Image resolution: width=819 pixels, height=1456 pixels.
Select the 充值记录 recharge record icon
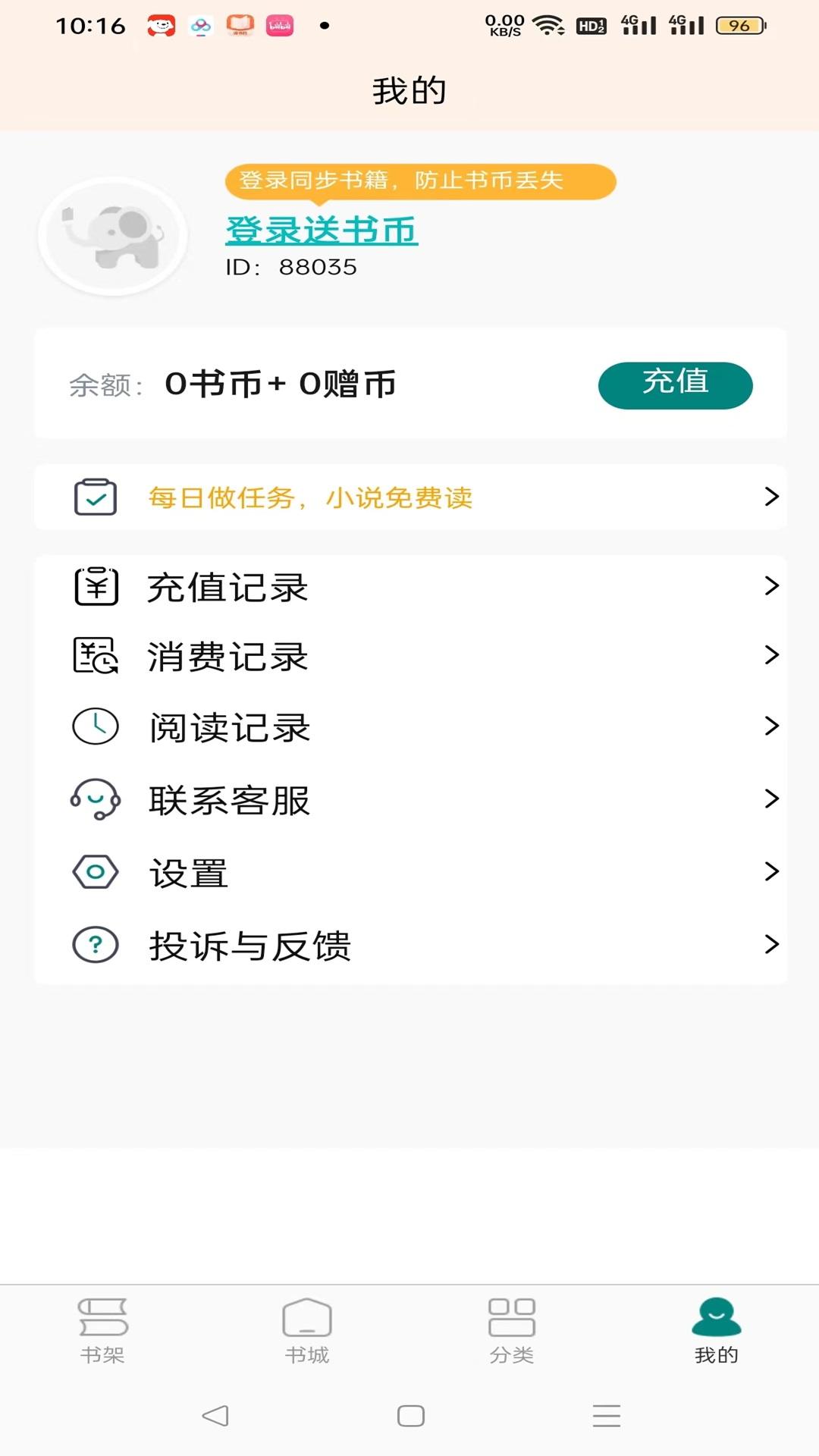(x=94, y=586)
